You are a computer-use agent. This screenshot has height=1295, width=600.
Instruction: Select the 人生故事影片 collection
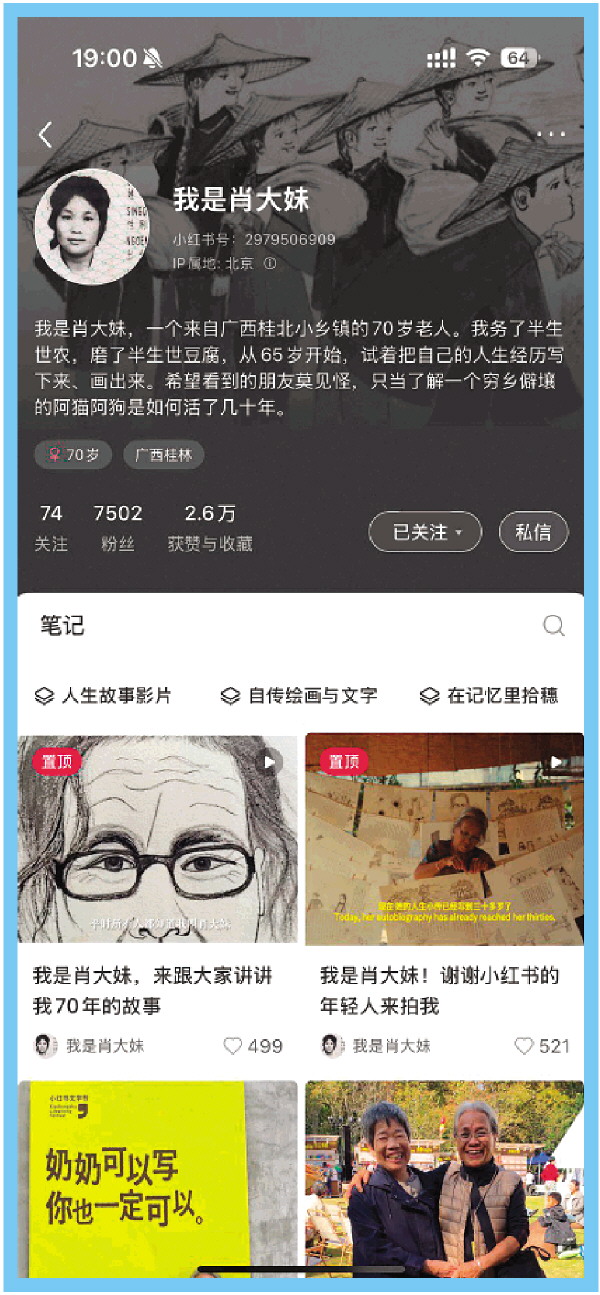(103, 696)
